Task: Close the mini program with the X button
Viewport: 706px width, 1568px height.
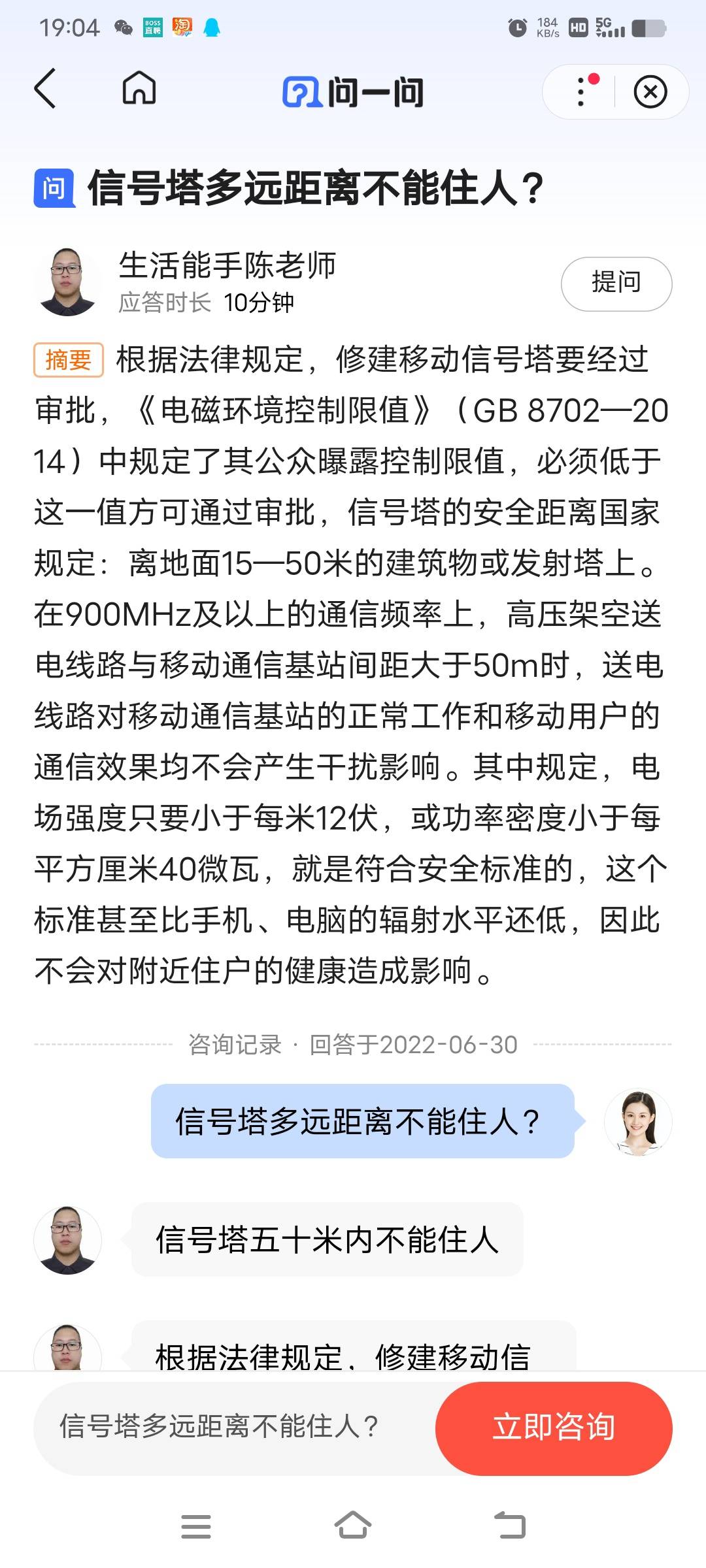Action: (650, 91)
